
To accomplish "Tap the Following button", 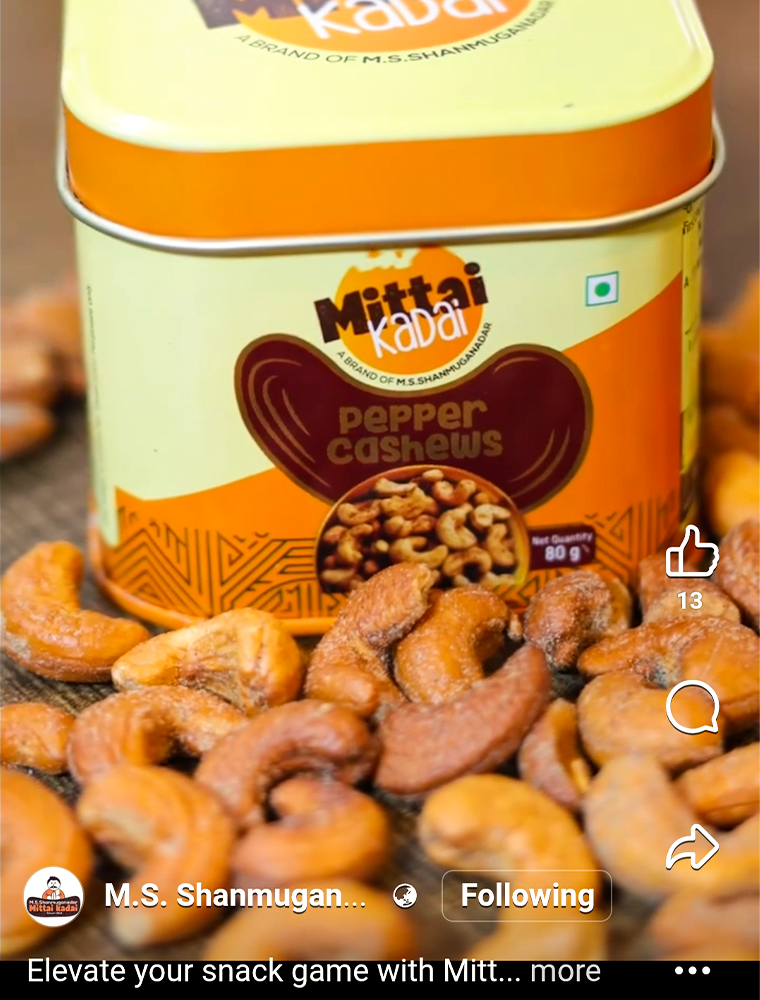I will pyautogui.click(x=527, y=895).
